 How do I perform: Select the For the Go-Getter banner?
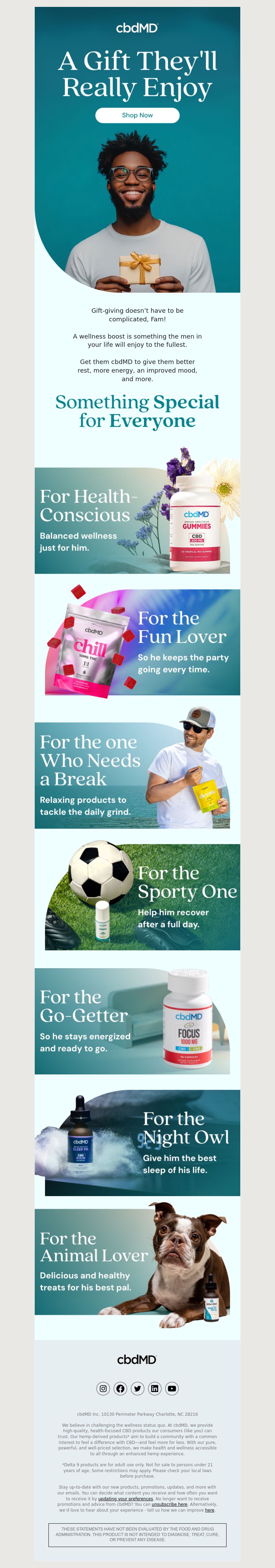[132, 1021]
